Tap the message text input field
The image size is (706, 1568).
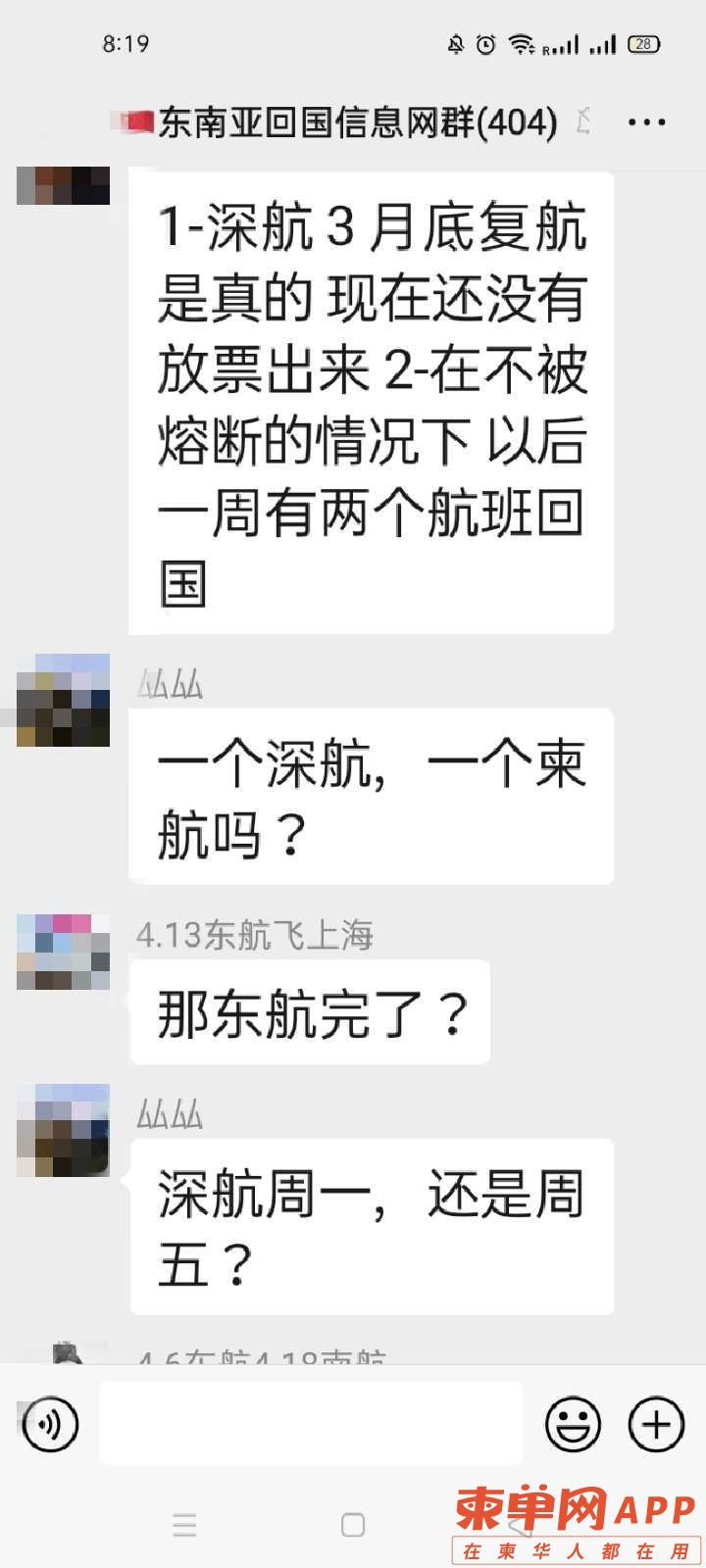(311, 1424)
